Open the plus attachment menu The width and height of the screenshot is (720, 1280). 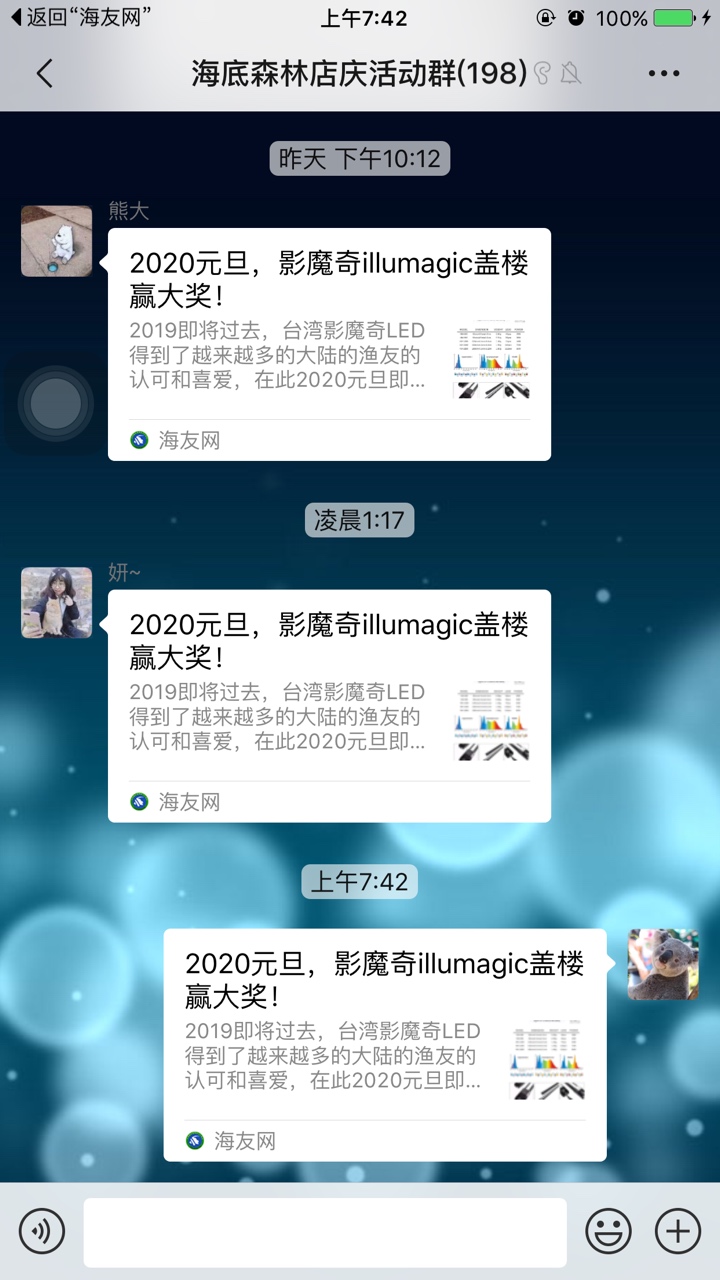tap(678, 1230)
